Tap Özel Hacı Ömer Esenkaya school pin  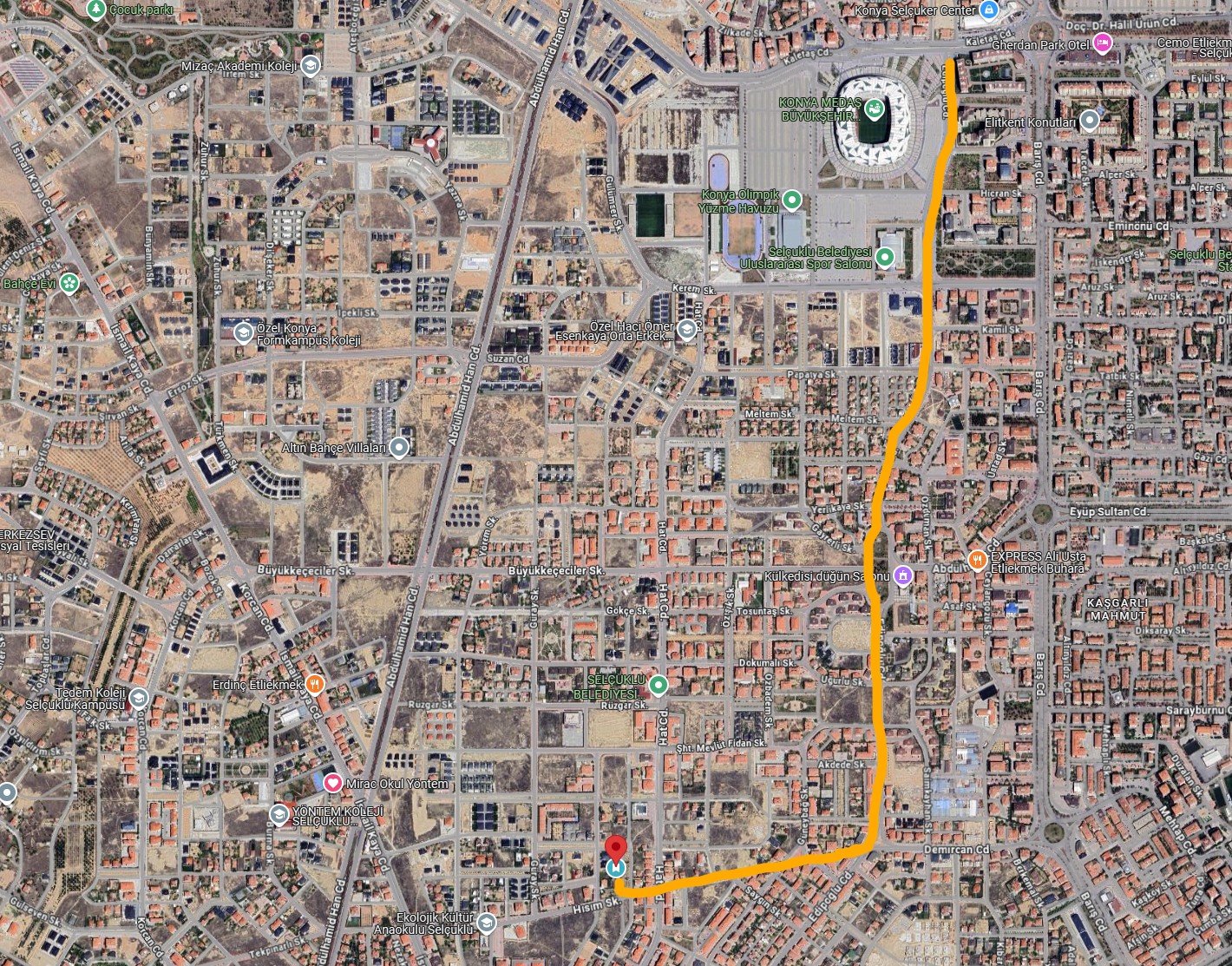pyautogui.click(x=687, y=329)
